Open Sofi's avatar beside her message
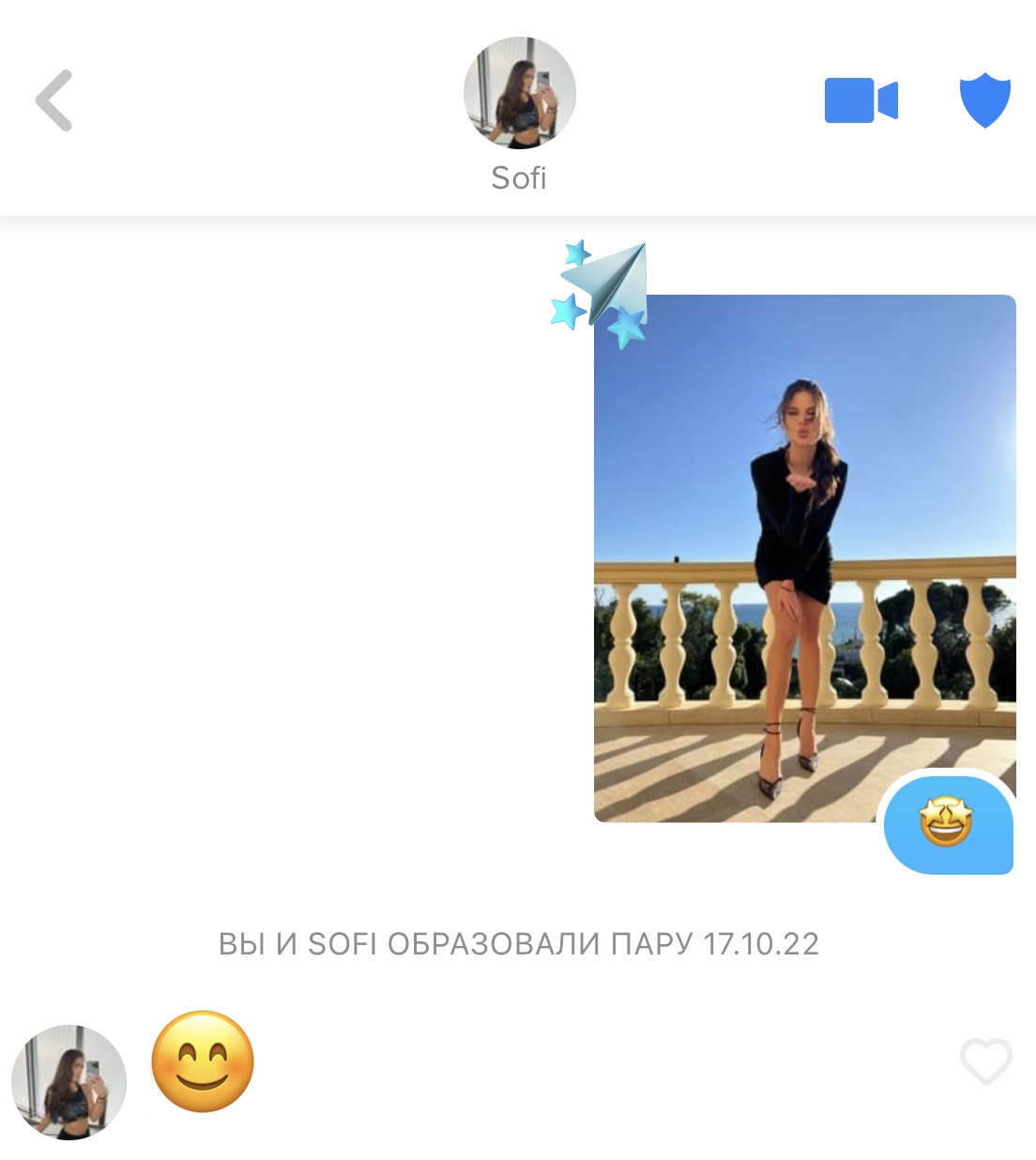Screen dimensions: 1036x1160 coord(69,1082)
